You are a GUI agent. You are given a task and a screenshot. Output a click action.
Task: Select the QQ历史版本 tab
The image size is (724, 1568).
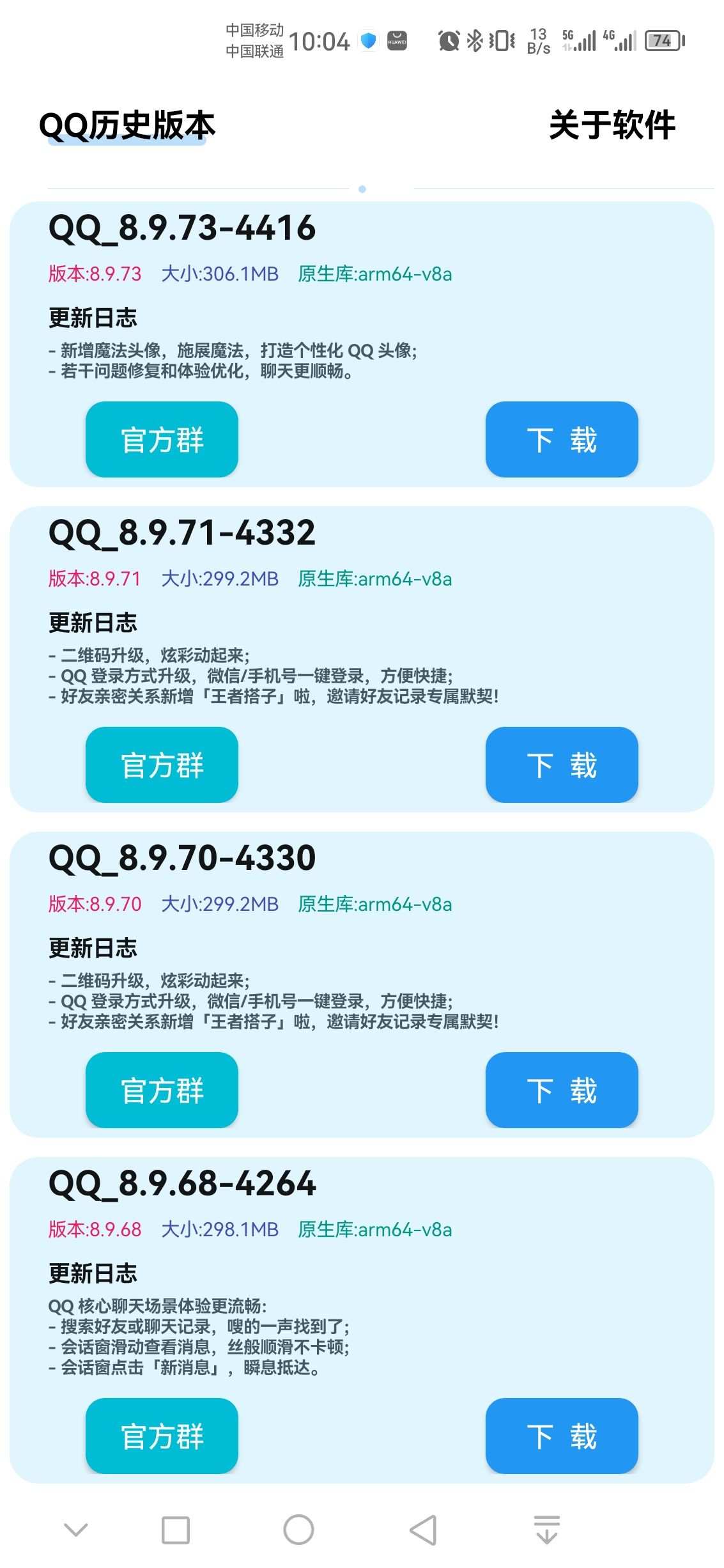click(x=127, y=125)
